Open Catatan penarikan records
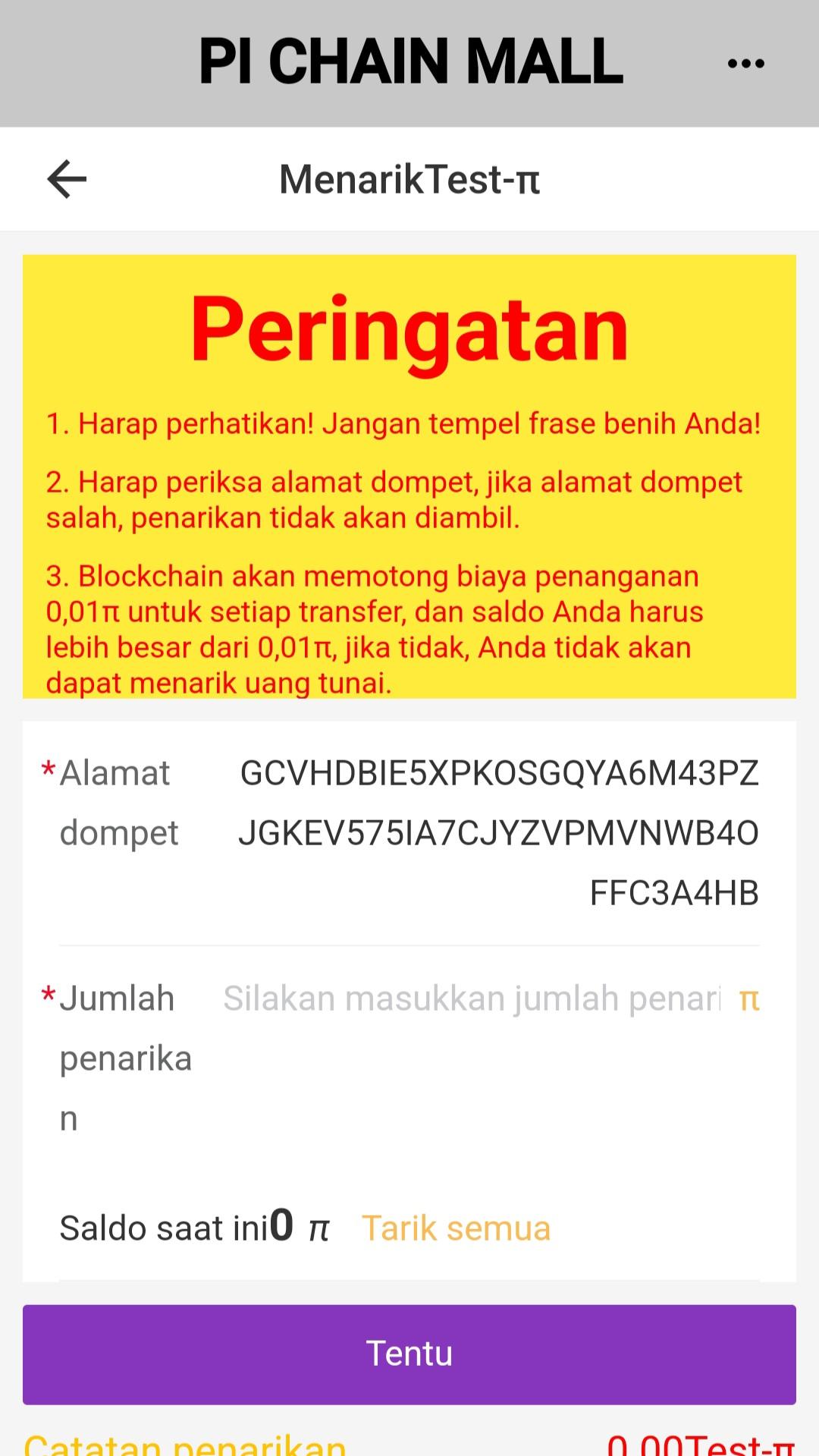This screenshot has height=1456, width=819. coord(185,1443)
